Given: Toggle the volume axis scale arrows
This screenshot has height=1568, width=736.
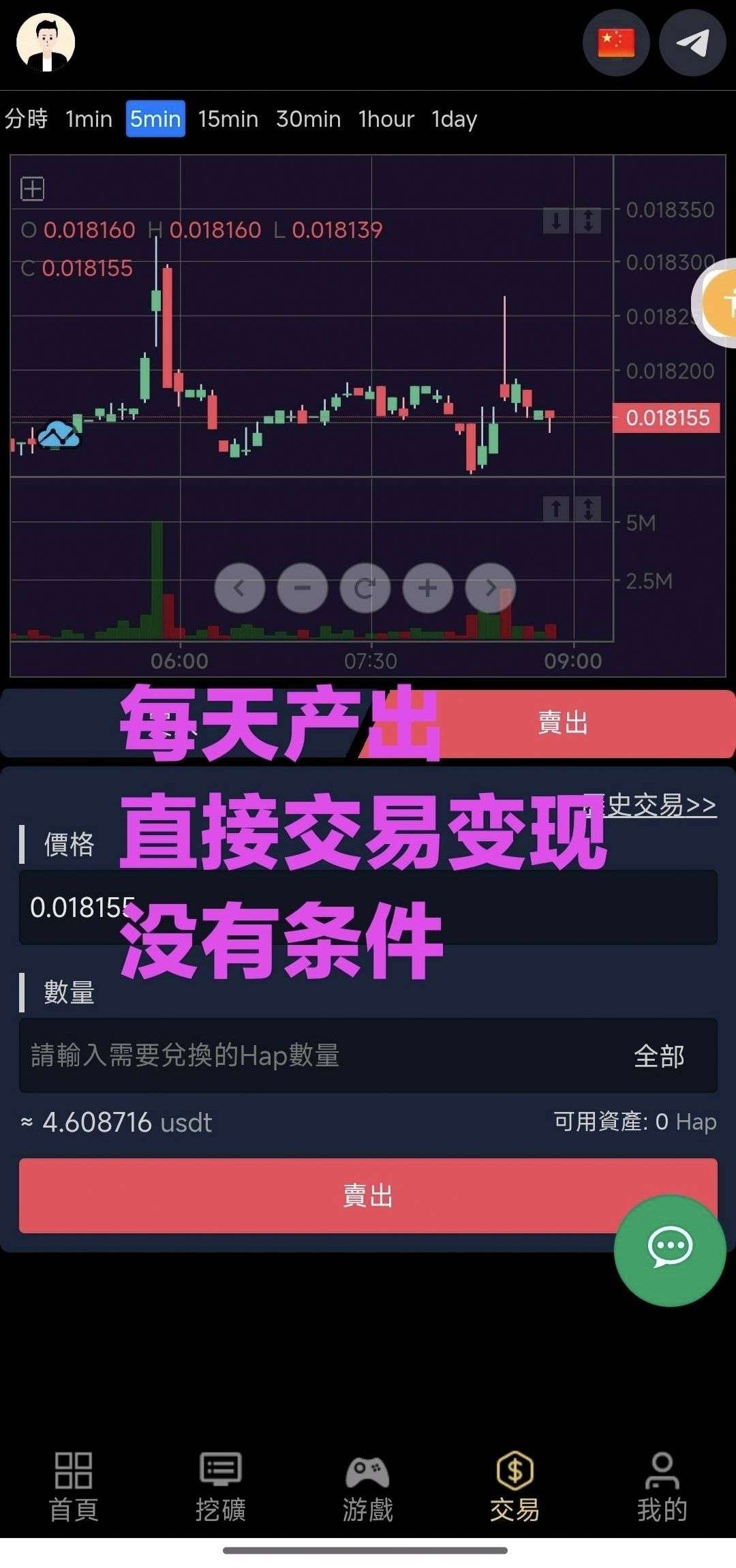Looking at the screenshot, I should 587,508.
